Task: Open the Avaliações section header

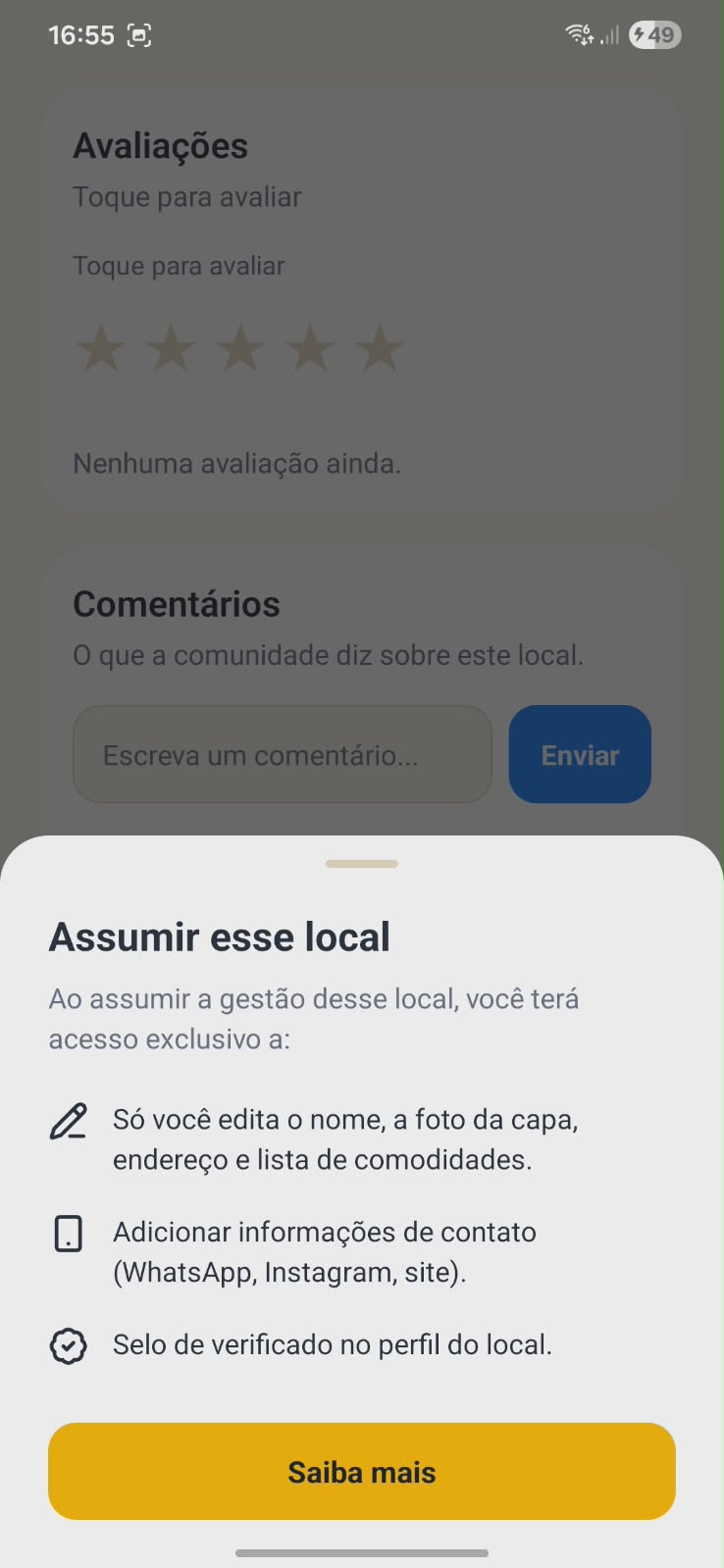Action: click(x=160, y=144)
